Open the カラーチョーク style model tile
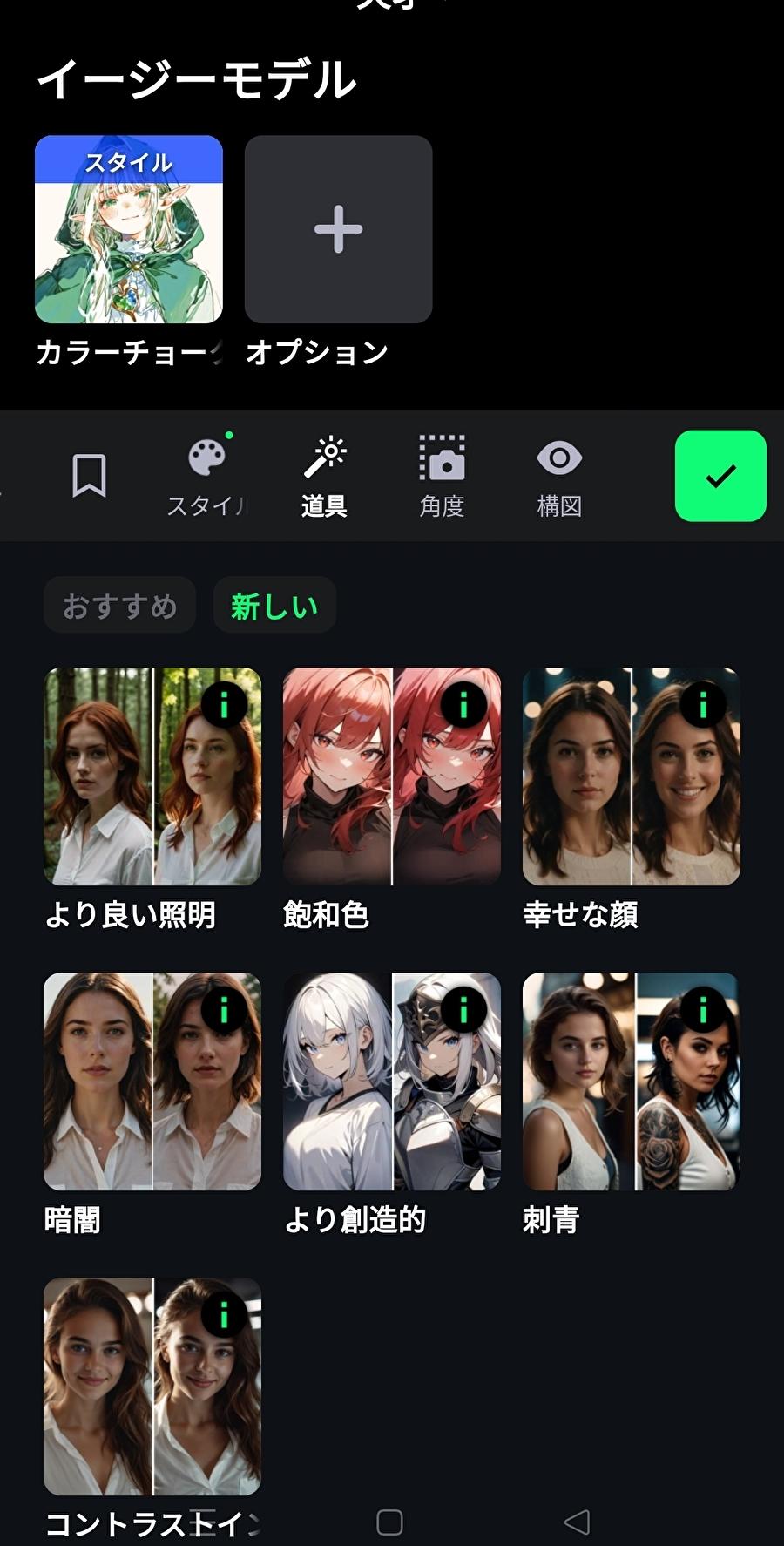The height and width of the screenshot is (1546, 784). 129,229
